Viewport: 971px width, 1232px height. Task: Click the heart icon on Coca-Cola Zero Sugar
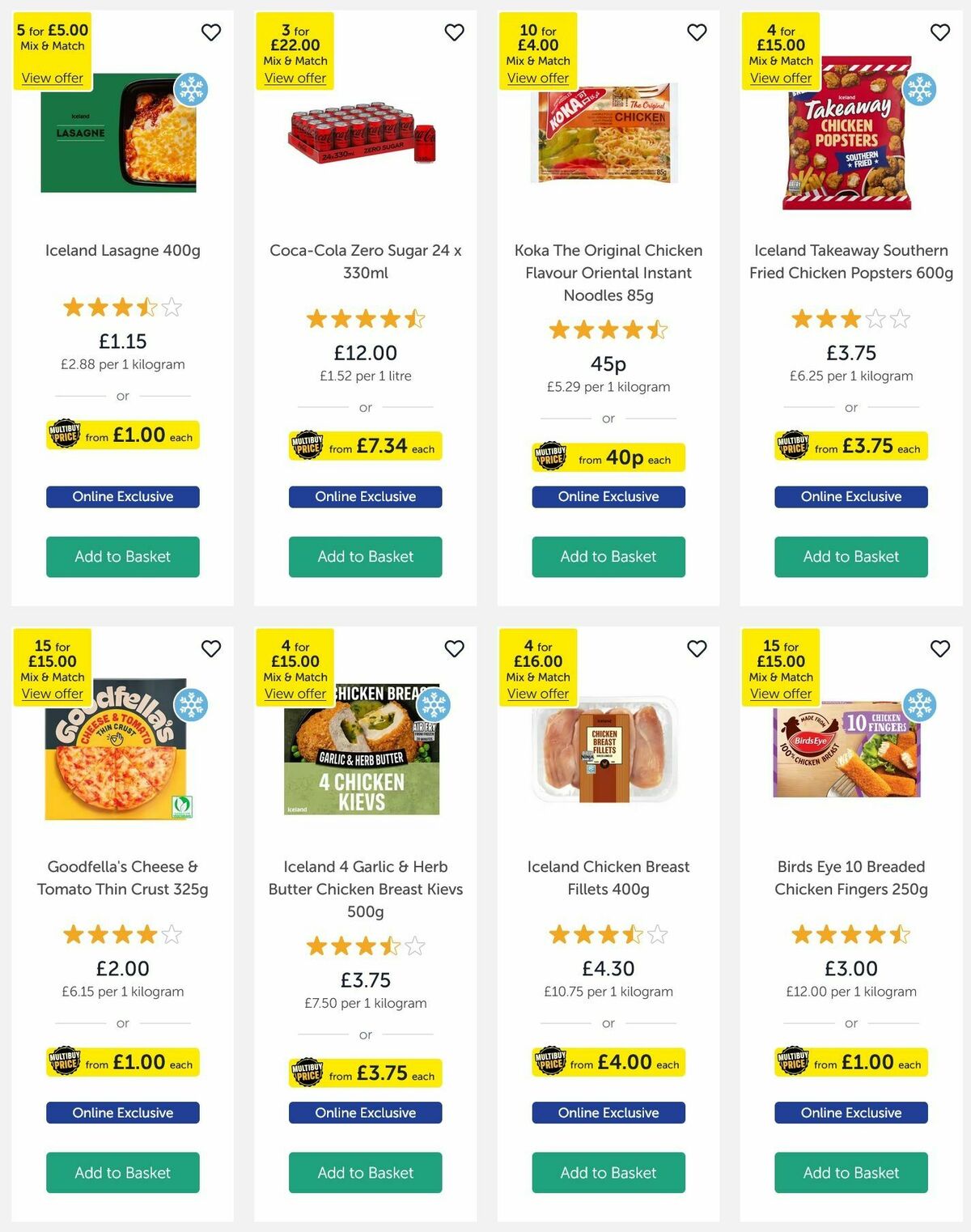(454, 32)
